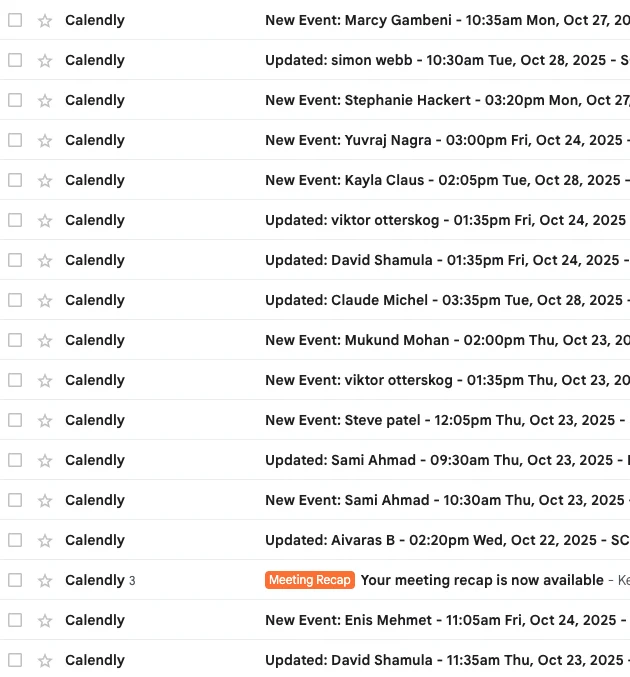The width and height of the screenshot is (630, 677).
Task: Star the New Event Sami Ahmad email
Action: coord(45,501)
